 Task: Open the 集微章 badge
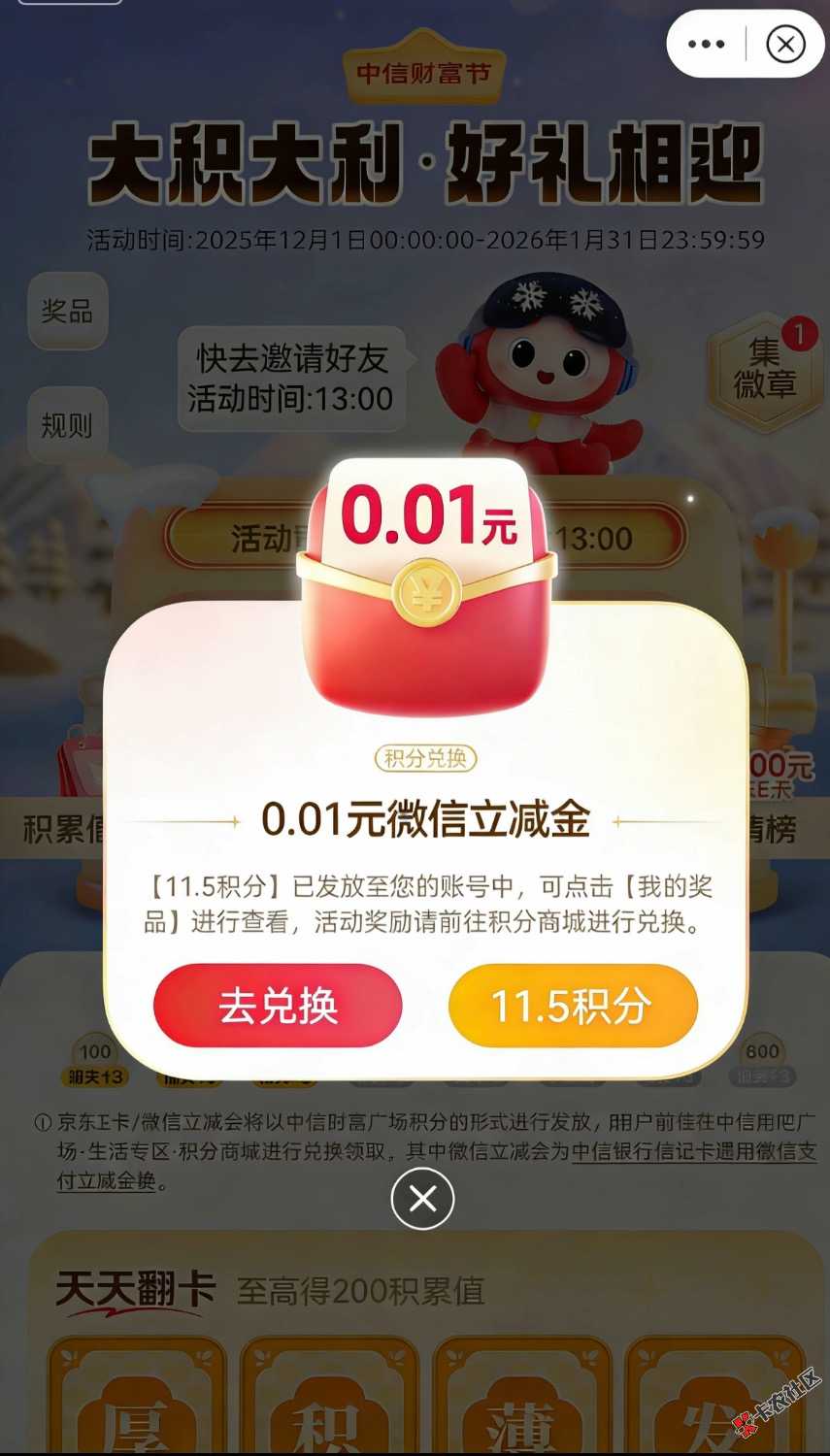click(765, 370)
